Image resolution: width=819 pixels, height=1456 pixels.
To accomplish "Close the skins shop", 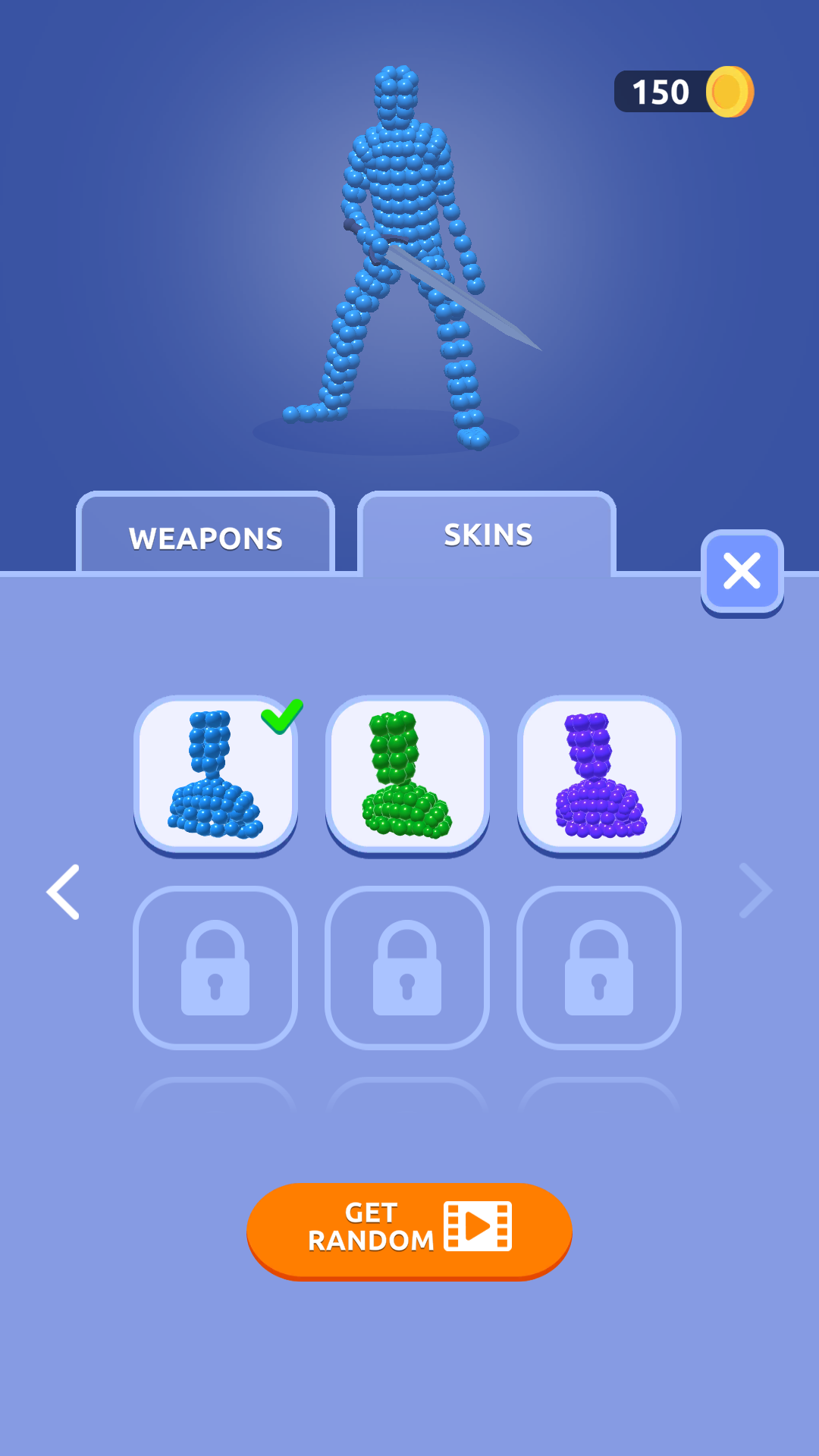I will [x=742, y=571].
